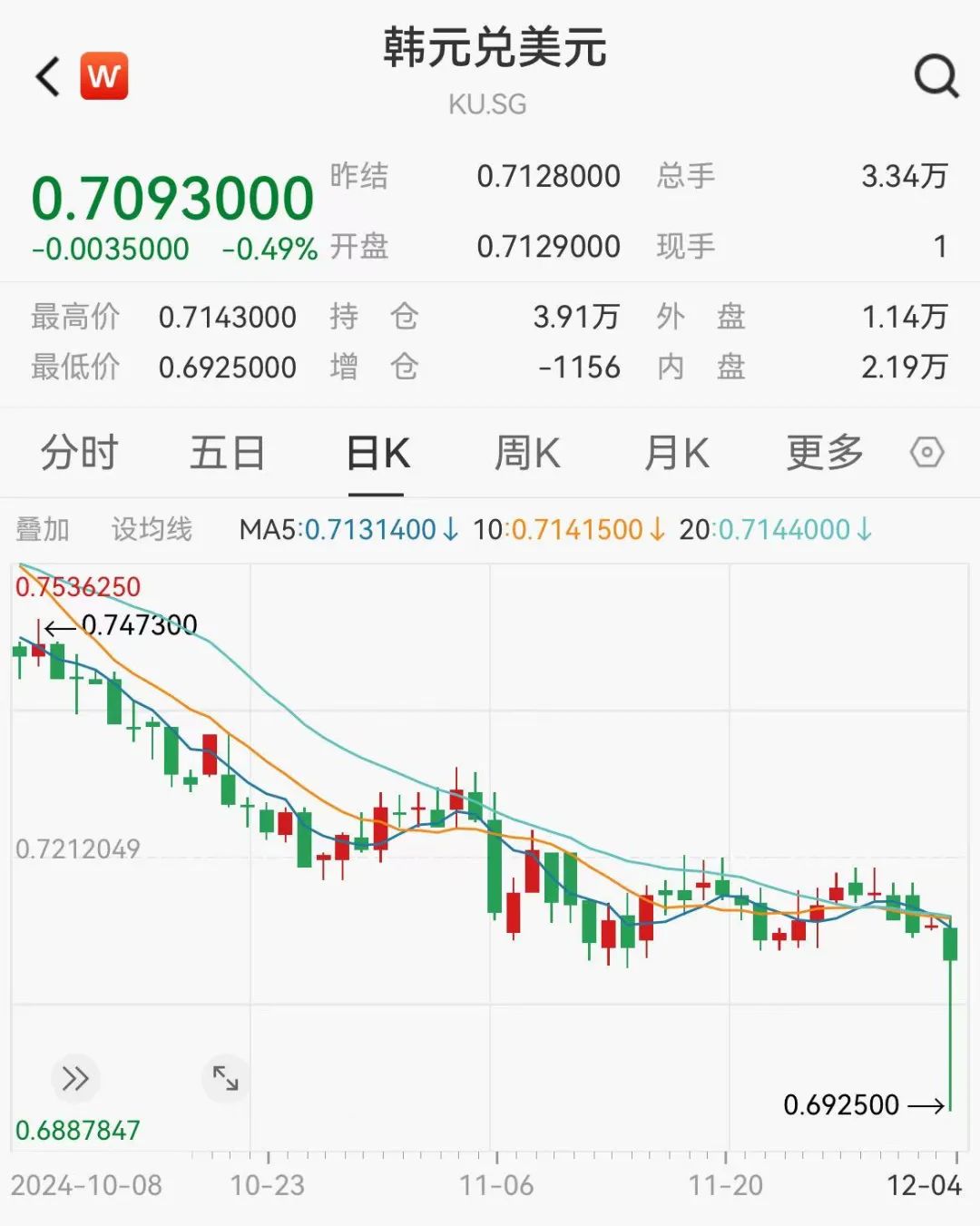Switch to the 周K weekly tab

(527, 453)
